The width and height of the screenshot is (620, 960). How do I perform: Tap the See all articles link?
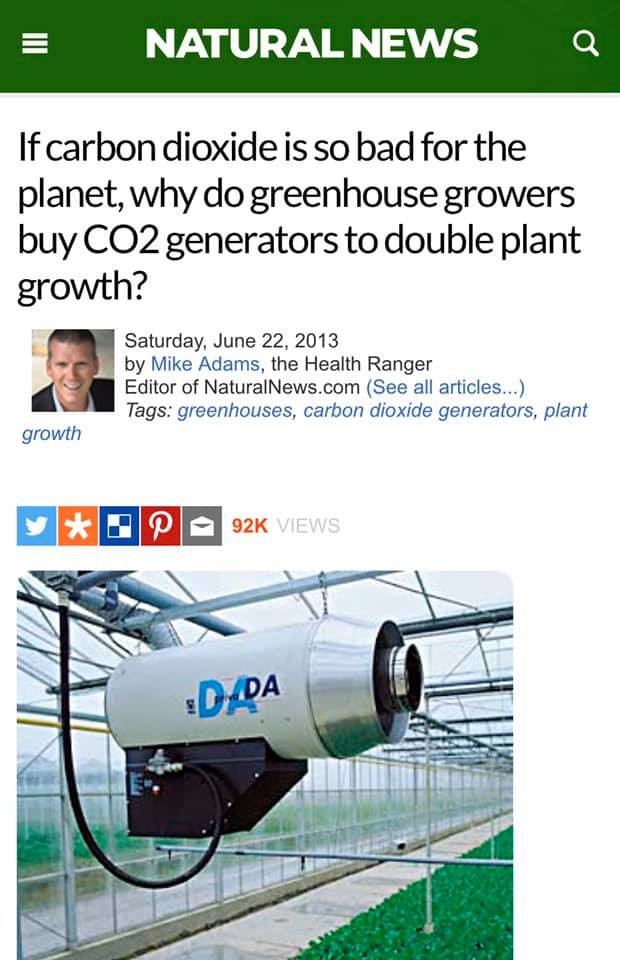pyautogui.click(x=445, y=387)
